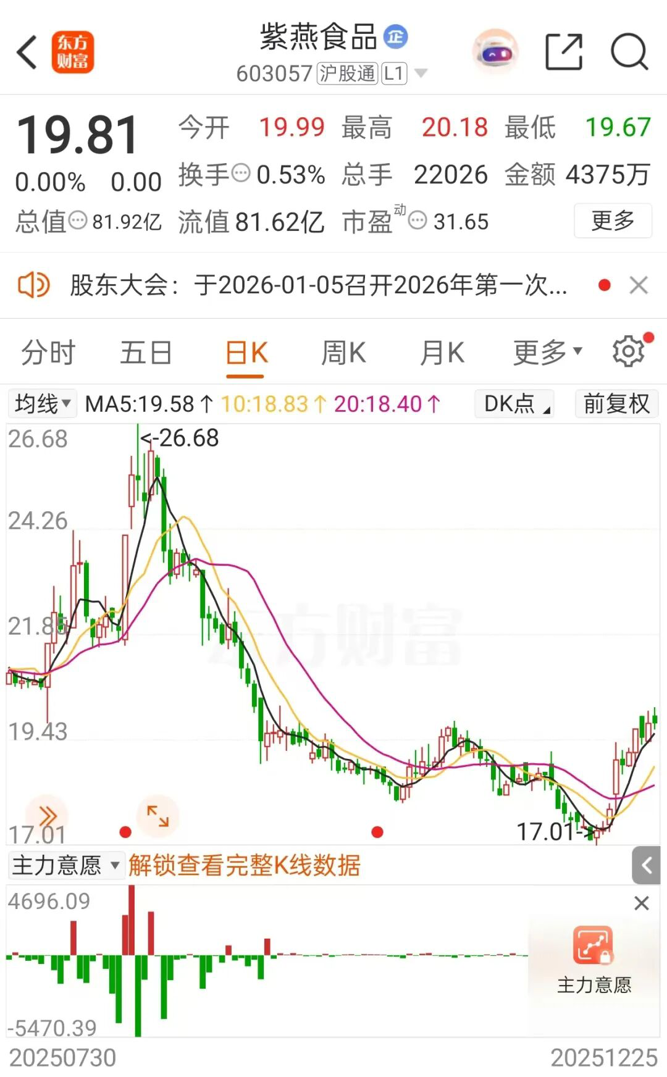
Task: Tap 更多 to show more quote data
Action: tap(612, 220)
